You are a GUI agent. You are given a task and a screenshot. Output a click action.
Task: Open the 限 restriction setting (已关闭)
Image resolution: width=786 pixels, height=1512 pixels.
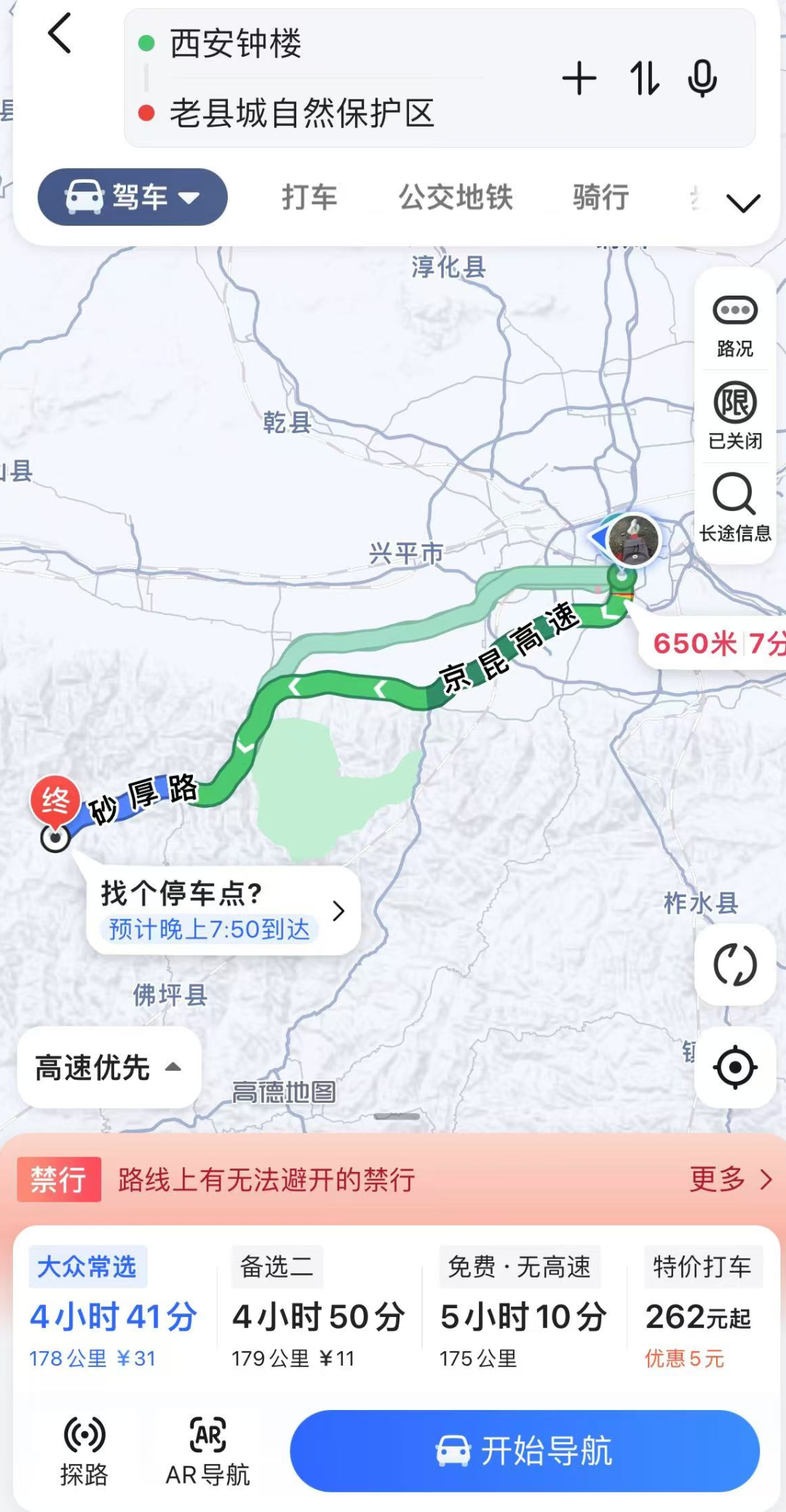tap(735, 415)
